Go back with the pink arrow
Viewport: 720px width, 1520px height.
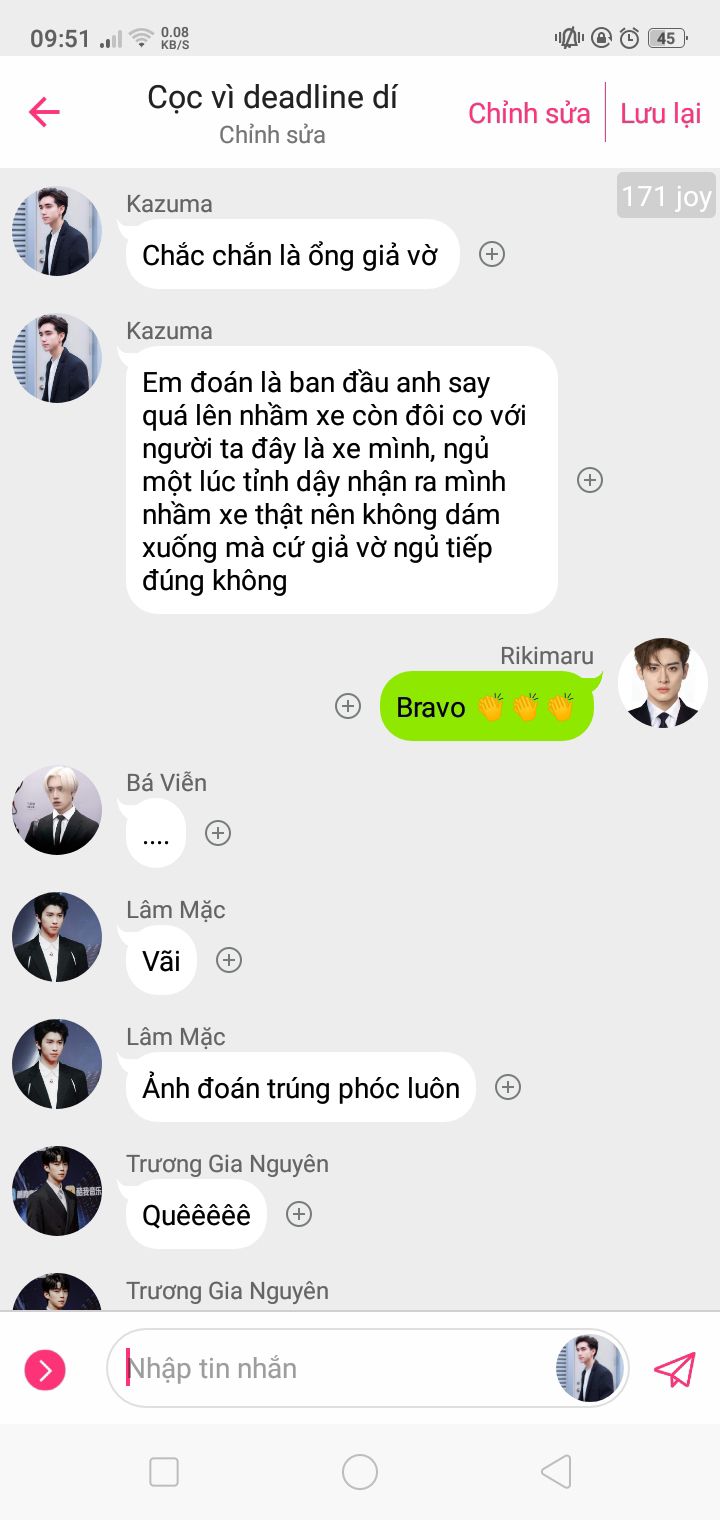[44, 112]
